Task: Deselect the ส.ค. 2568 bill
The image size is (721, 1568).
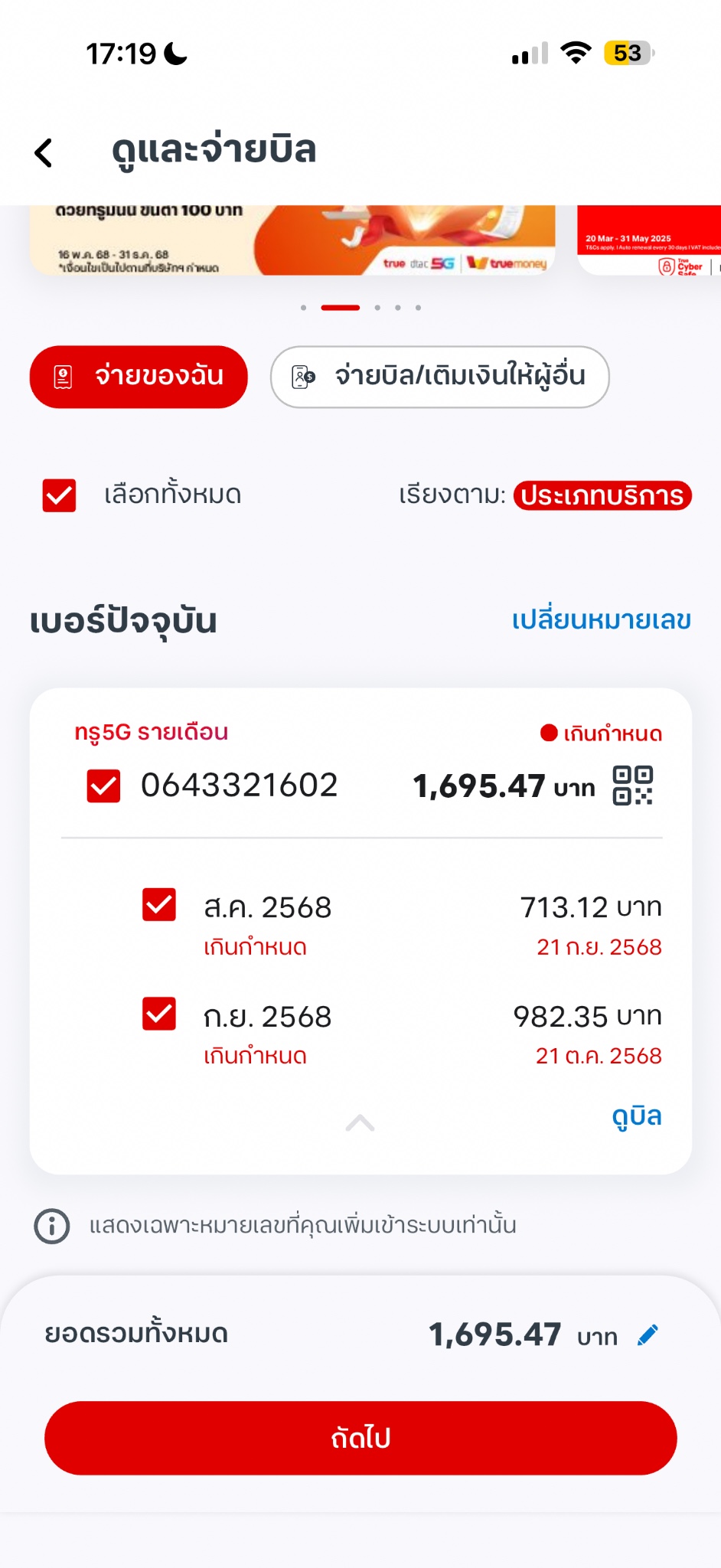Action: (159, 905)
